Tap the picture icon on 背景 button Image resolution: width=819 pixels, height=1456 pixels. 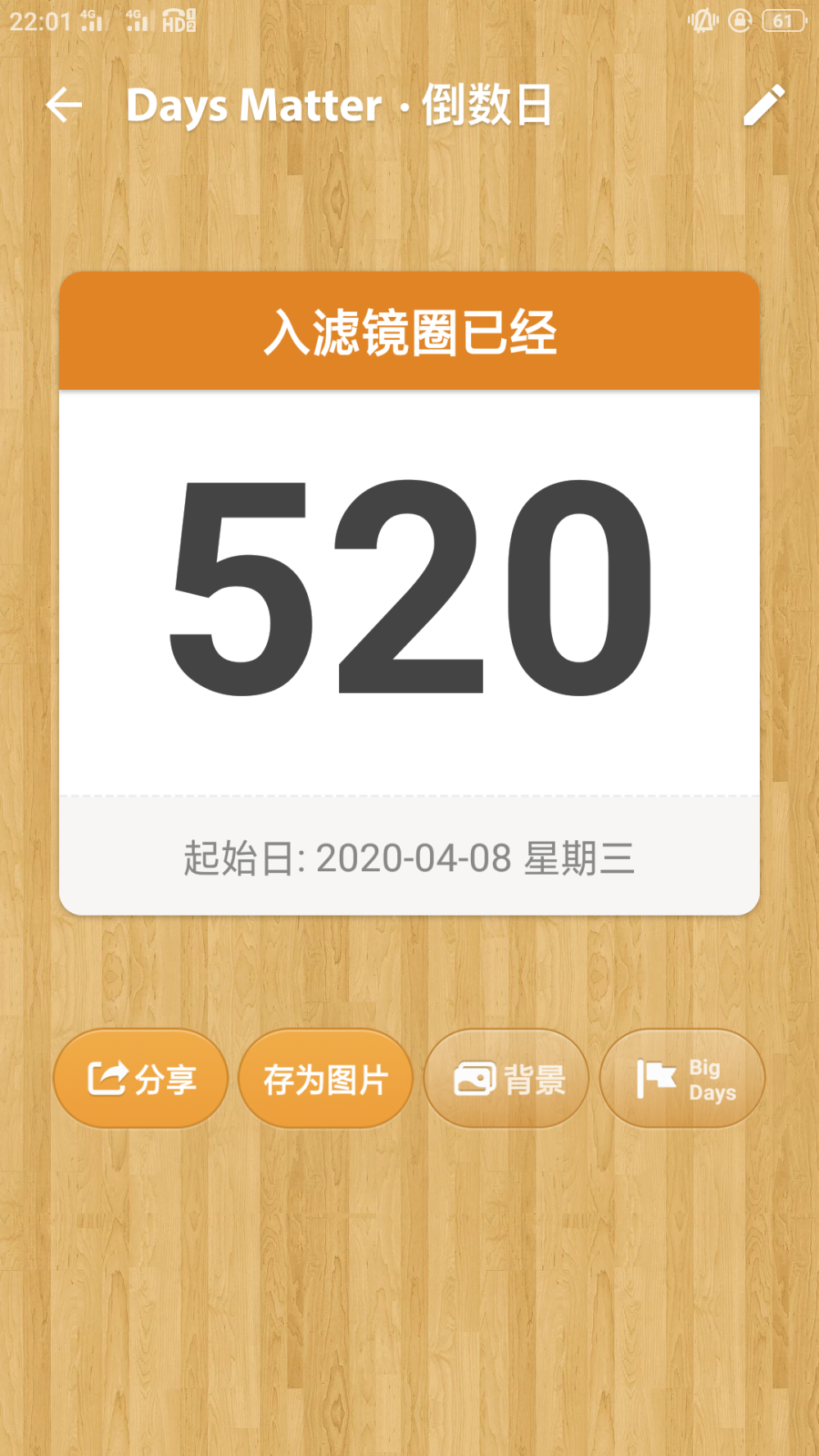[x=473, y=1079]
